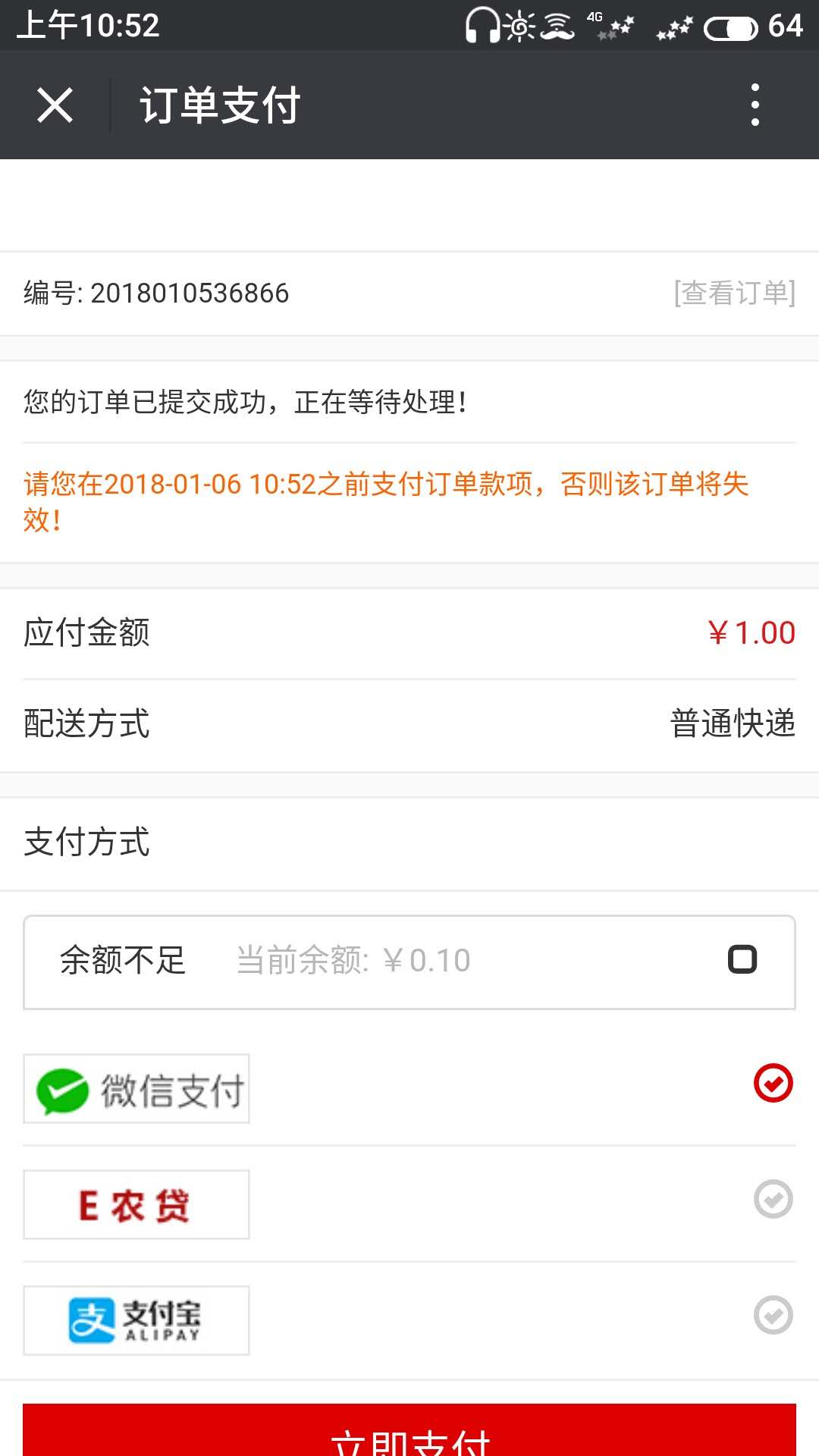Open the 查看订单 link
The height and width of the screenshot is (1456, 819).
click(x=734, y=293)
